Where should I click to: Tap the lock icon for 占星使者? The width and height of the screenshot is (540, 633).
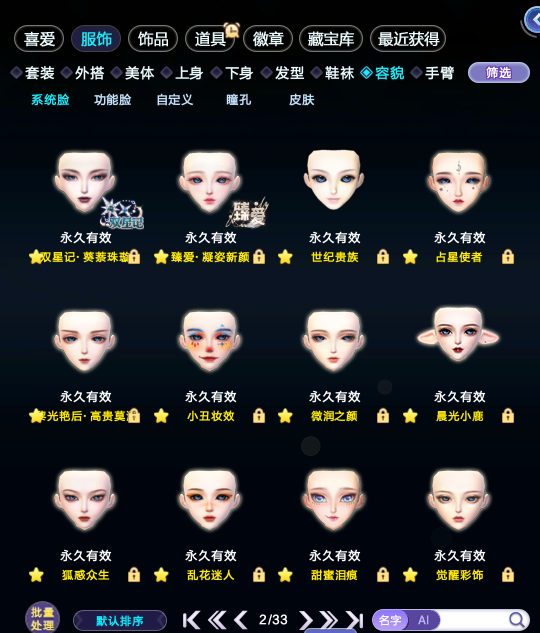[x=508, y=257]
